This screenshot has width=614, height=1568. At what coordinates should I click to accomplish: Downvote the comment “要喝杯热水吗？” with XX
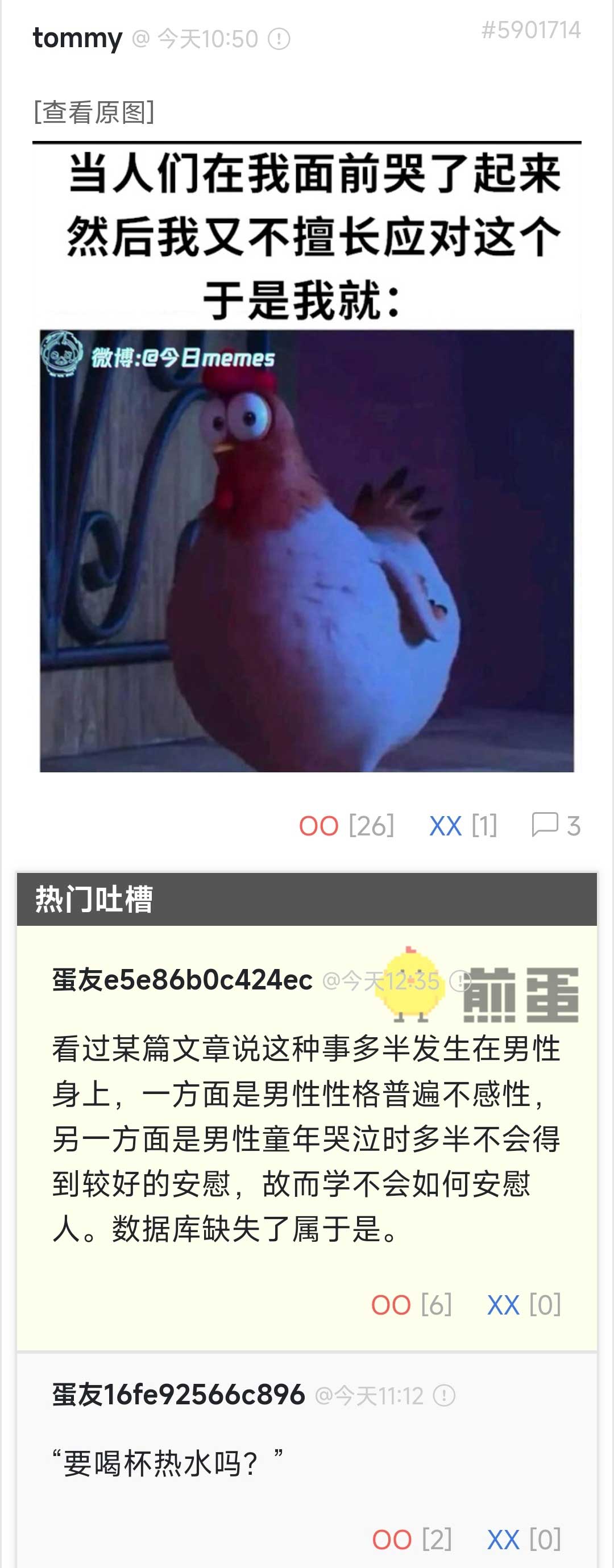tap(503, 1540)
